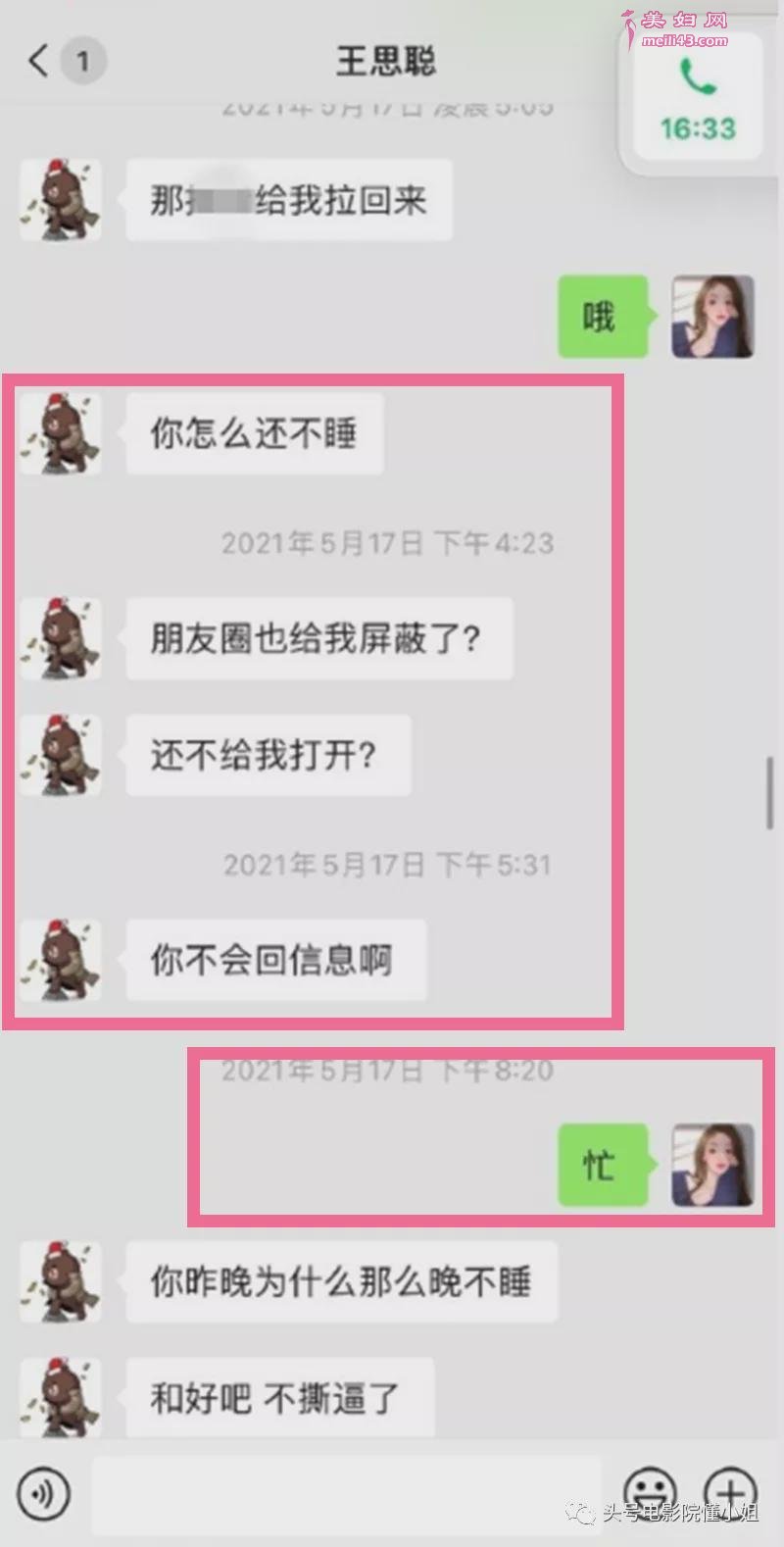Open my avatar beside the 忙 message
Screen dimensions: 784x1547
(x=712, y=1165)
